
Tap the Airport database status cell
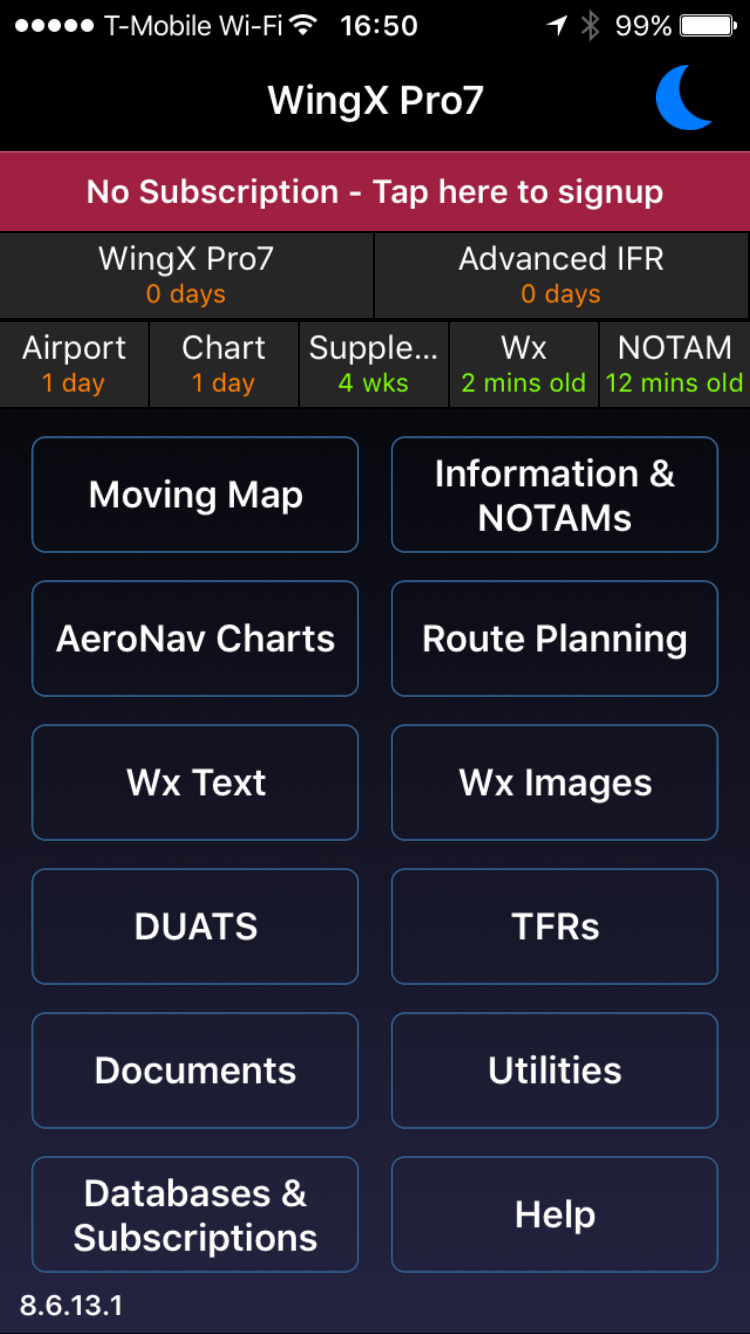click(74, 364)
